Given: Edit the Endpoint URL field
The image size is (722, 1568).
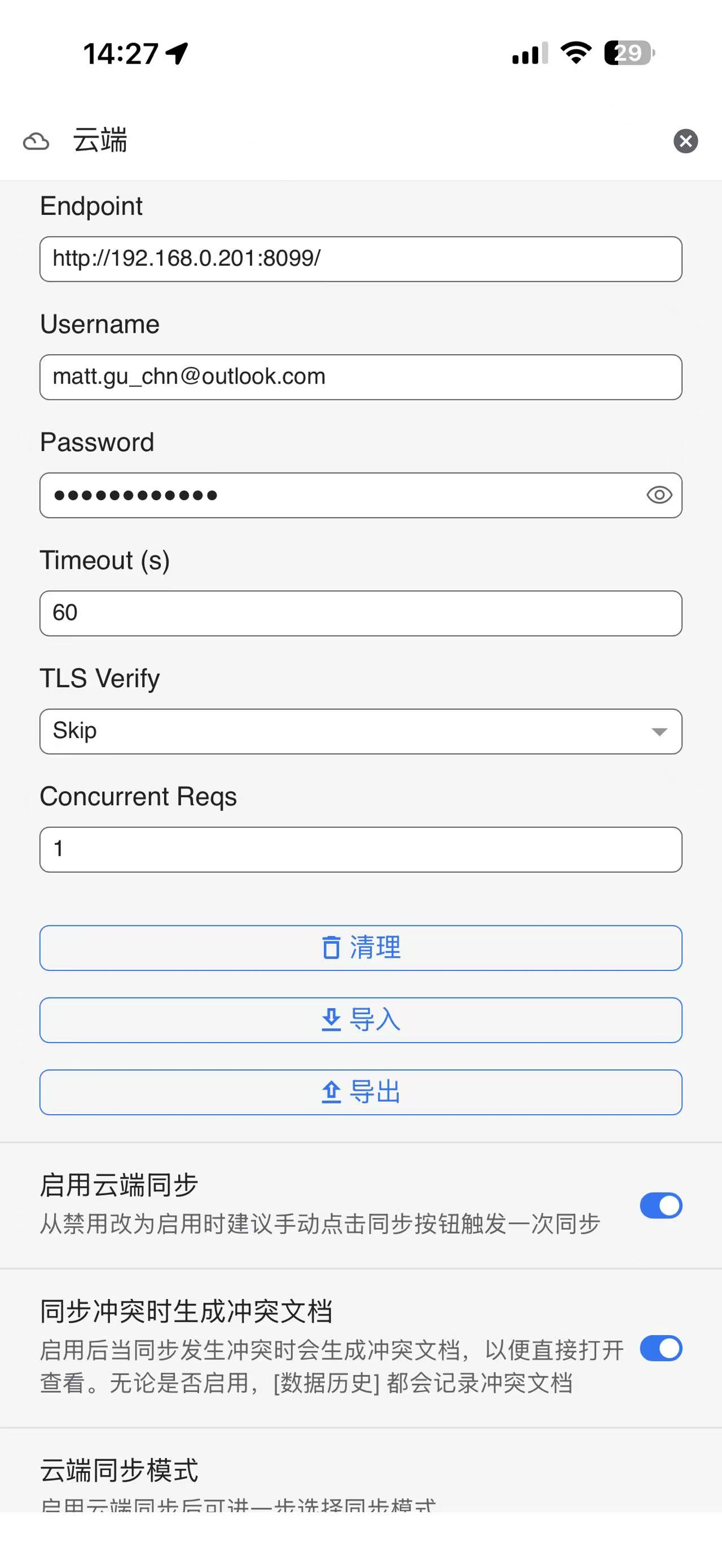Looking at the screenshot, I should (360, 259).
